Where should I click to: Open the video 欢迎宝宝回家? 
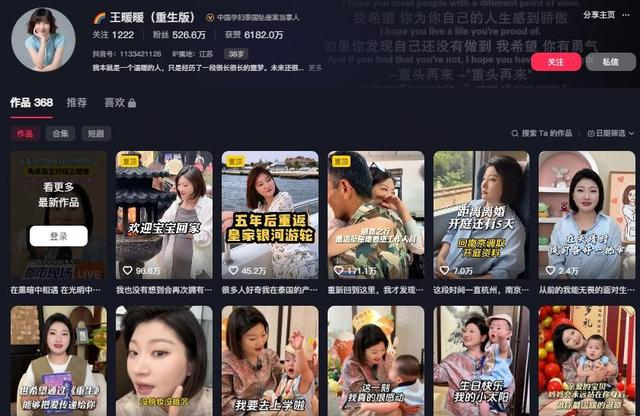point(163,215)
